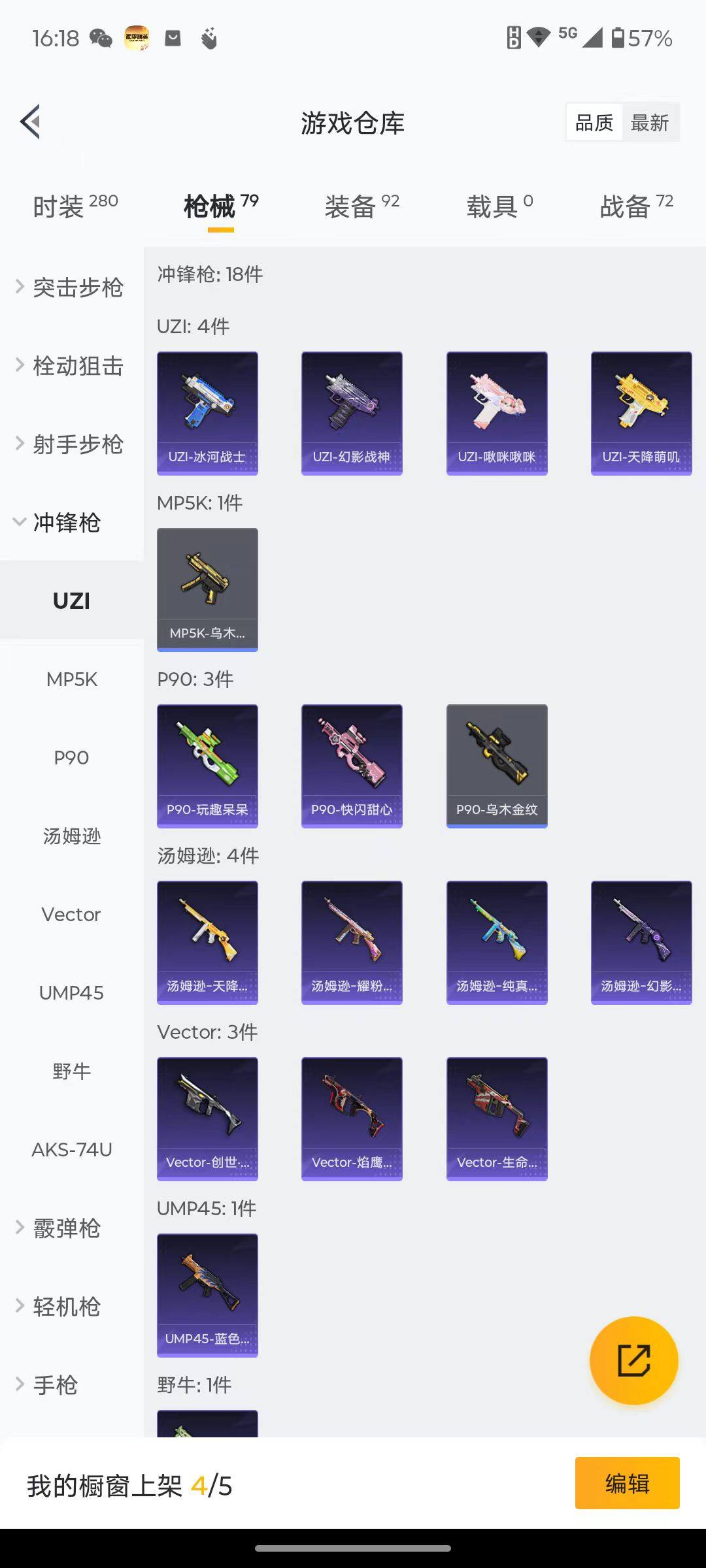
Task: Open the 载具 tab
Action: click(x=499, y=206)
